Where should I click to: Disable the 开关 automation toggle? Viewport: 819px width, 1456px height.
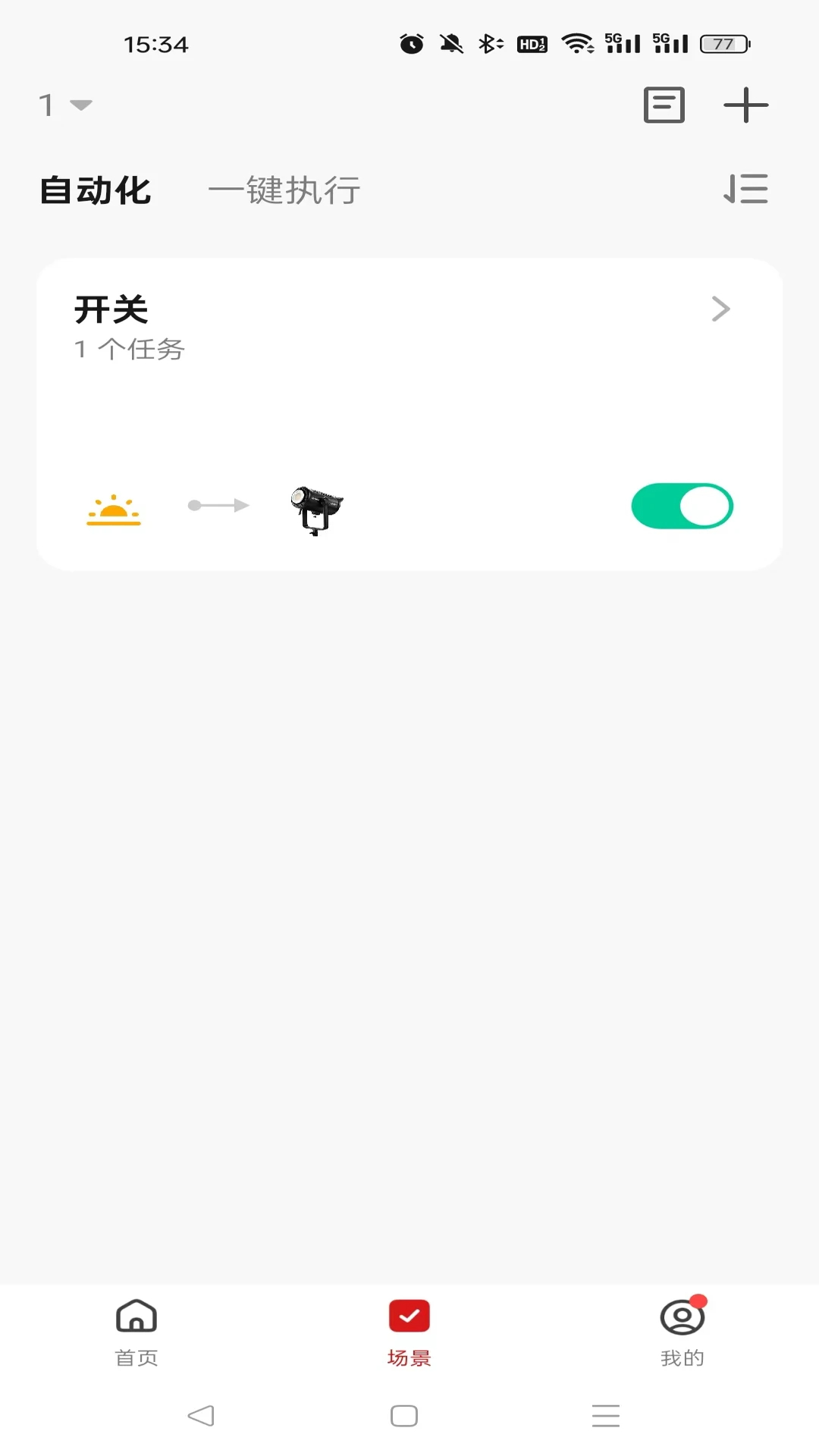(x=682, y=505)
